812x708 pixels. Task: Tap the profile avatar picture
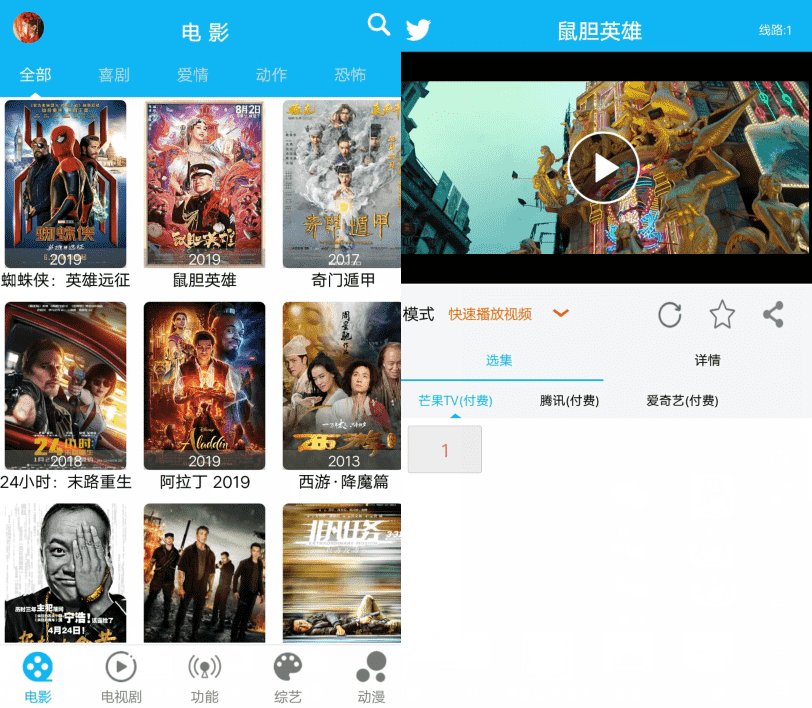pyautogui.click(x=28, y=27)
